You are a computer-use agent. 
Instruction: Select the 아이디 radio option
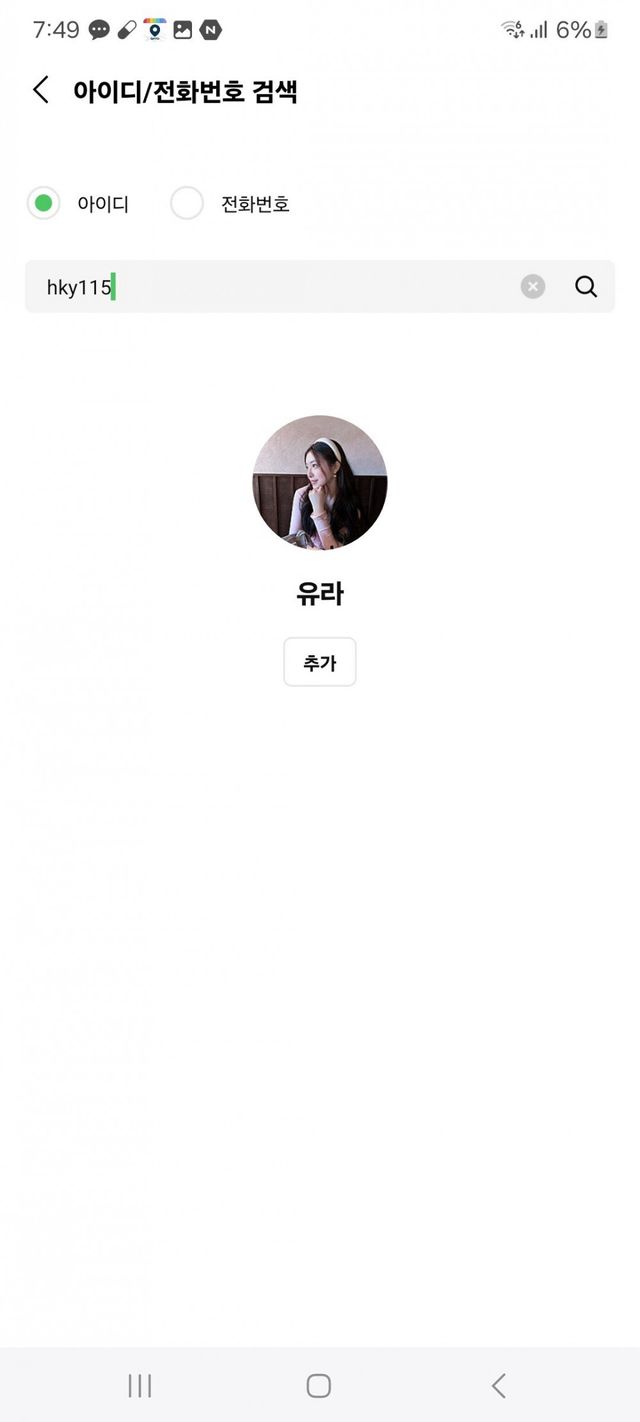click(43, 204)
